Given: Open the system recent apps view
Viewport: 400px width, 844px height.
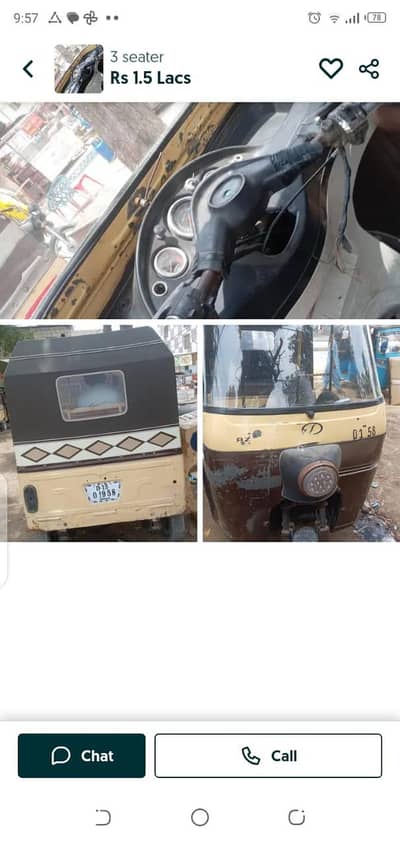Looking at the screenshot, I should 103,818.
